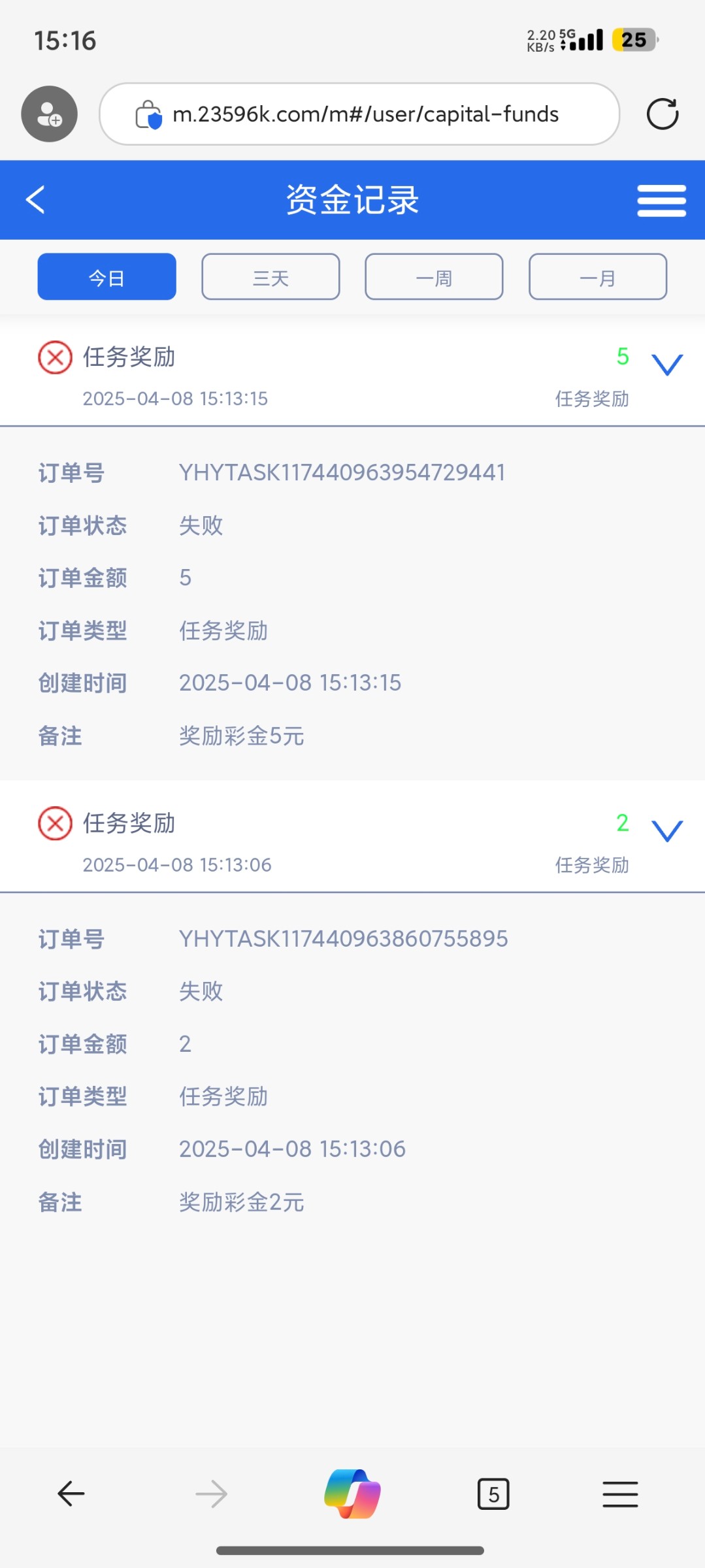Switch to the 一周 filter

[x=434, y=277]
